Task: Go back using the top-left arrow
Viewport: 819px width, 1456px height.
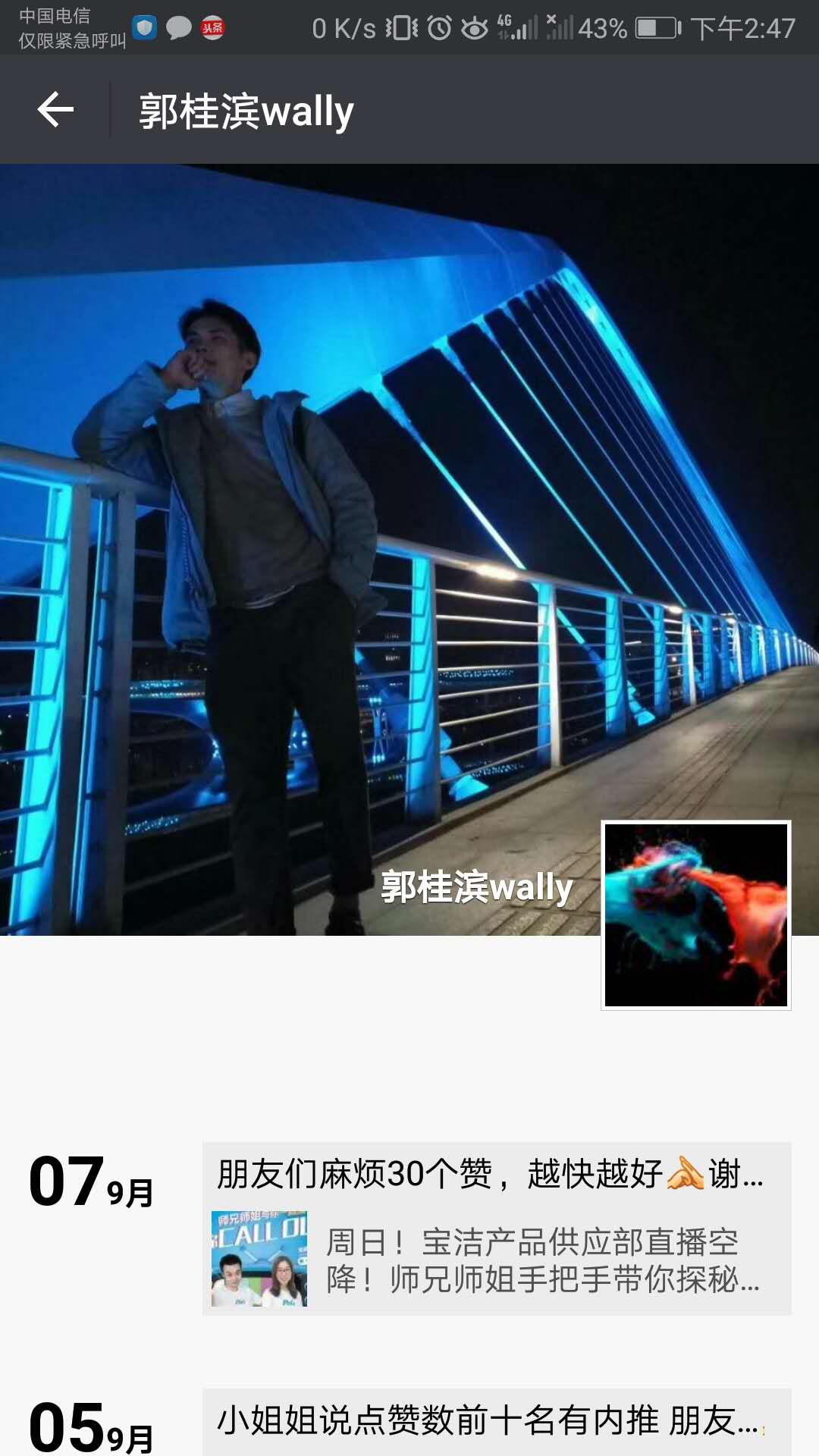Action: tap(55, 110)
